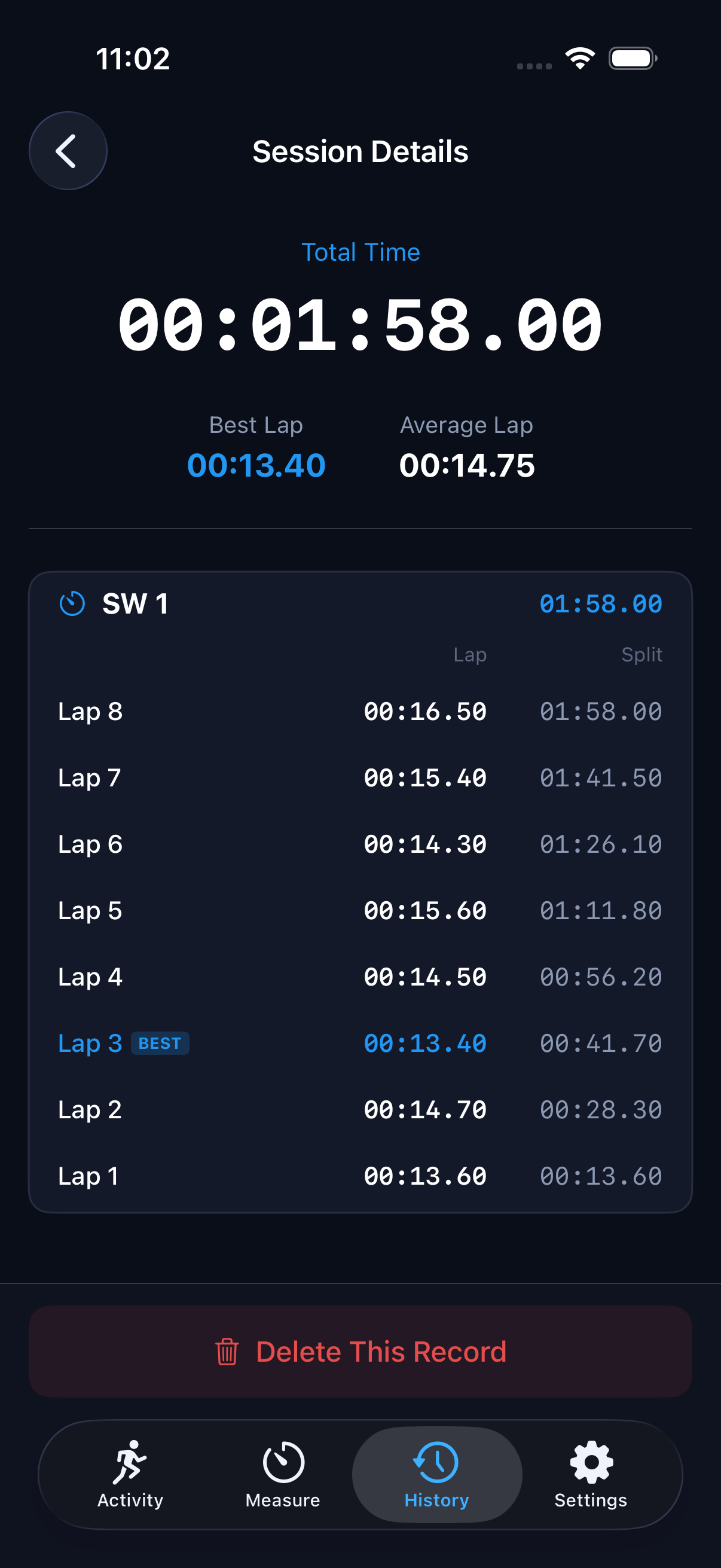
Task: Go back from Session Details
Action: coord(68,150)
